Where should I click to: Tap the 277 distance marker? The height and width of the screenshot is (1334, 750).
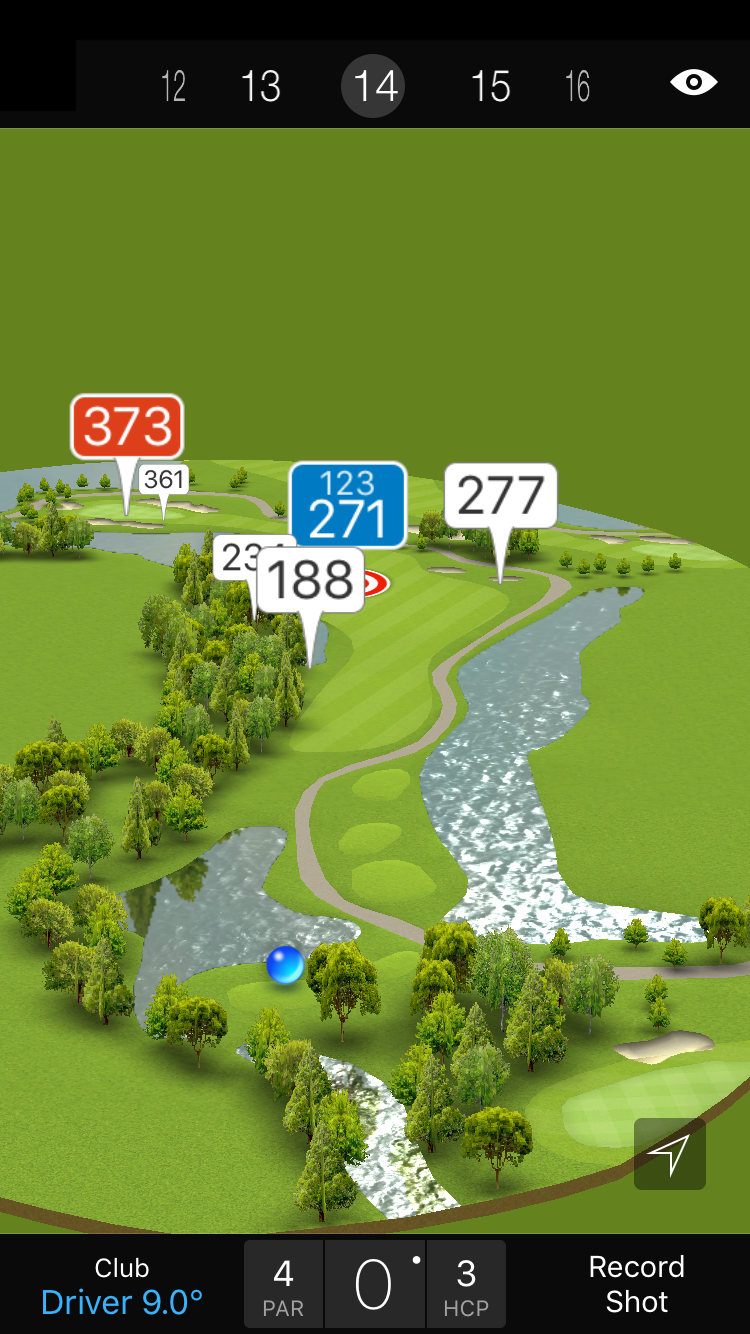click(500, 496)
